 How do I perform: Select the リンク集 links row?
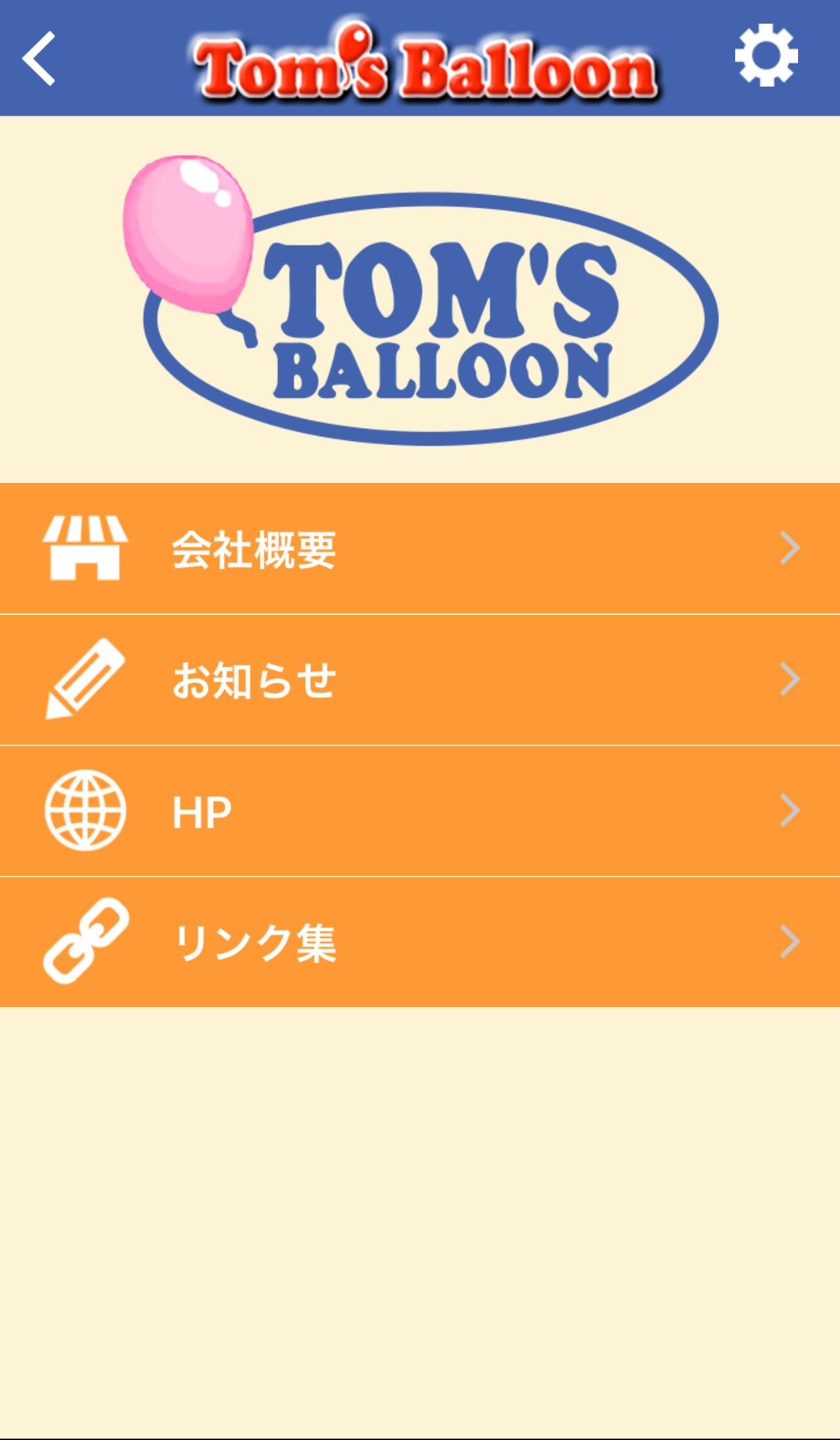[419, 942]
